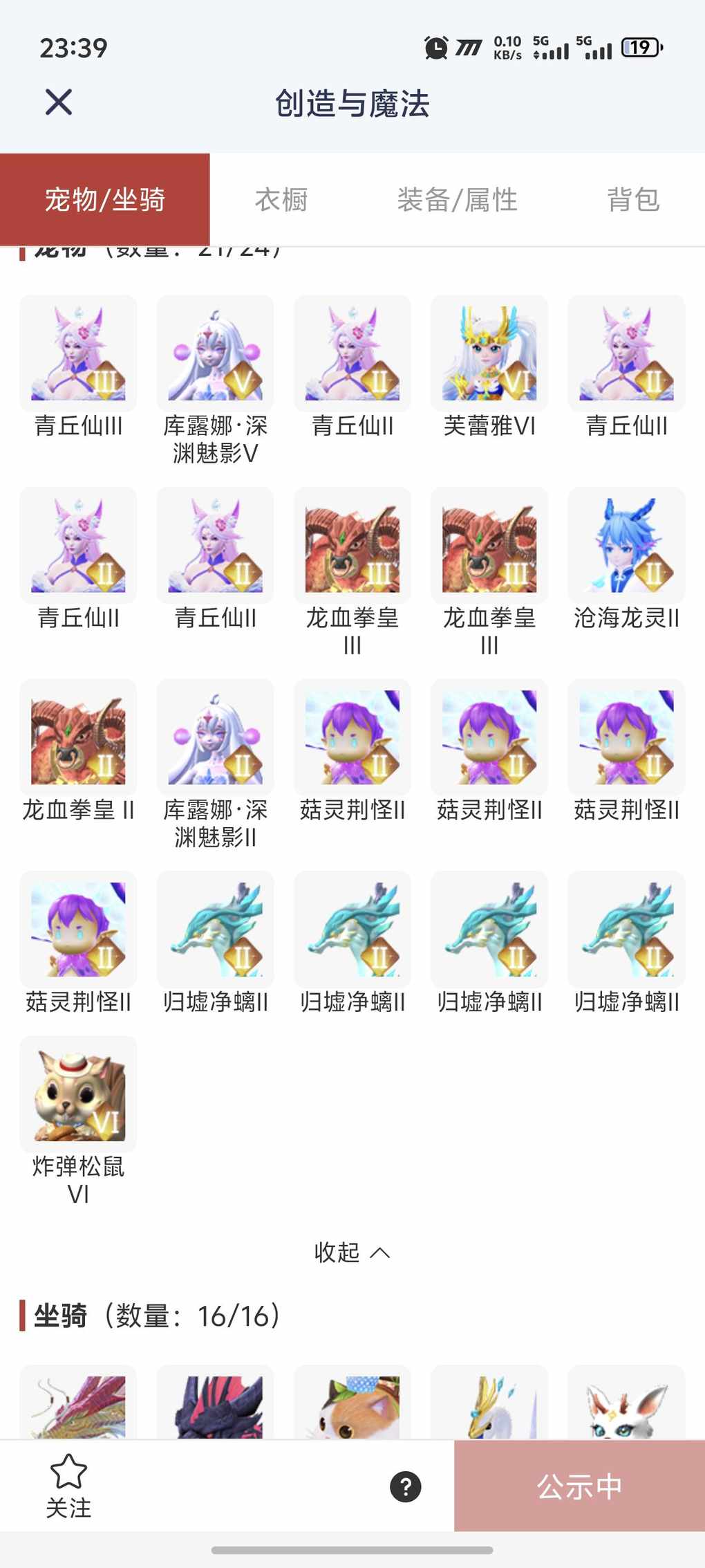Collapse the pet list with 收起
705x1568 pixels.
click(352, 1252)
